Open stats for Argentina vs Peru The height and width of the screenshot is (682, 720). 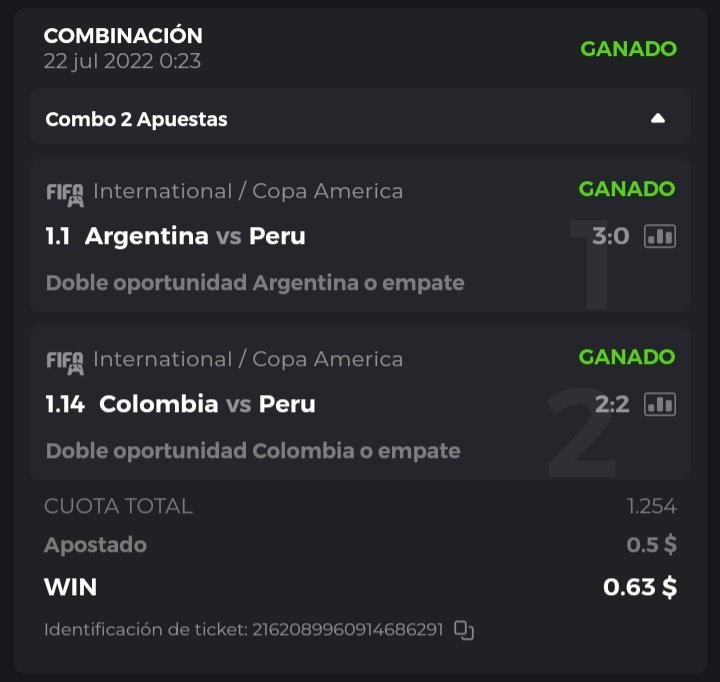[x=660, y=236]
